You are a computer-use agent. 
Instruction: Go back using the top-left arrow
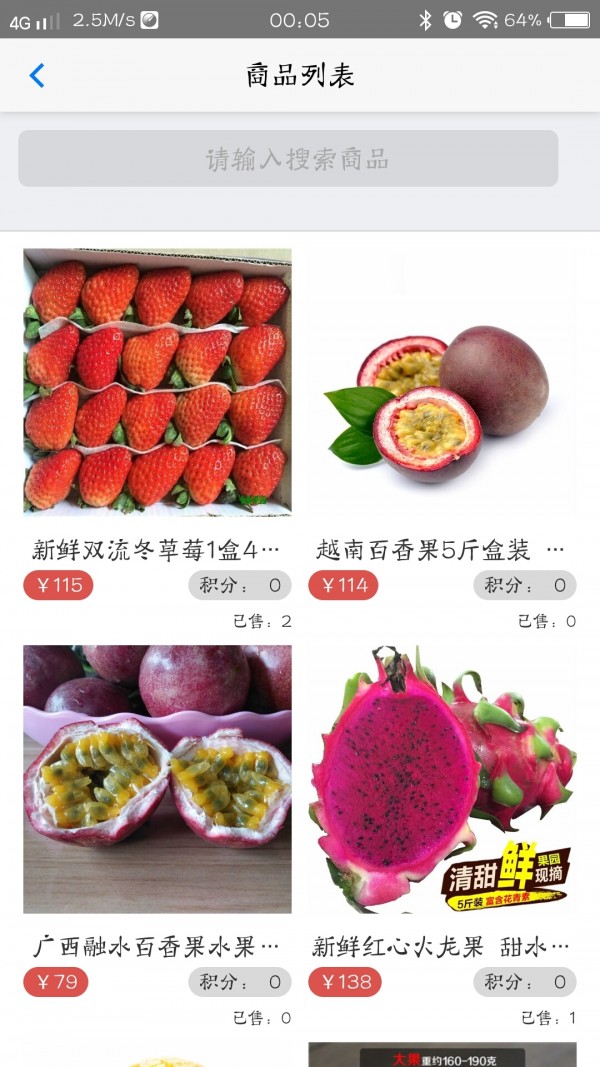pos(37,75)
